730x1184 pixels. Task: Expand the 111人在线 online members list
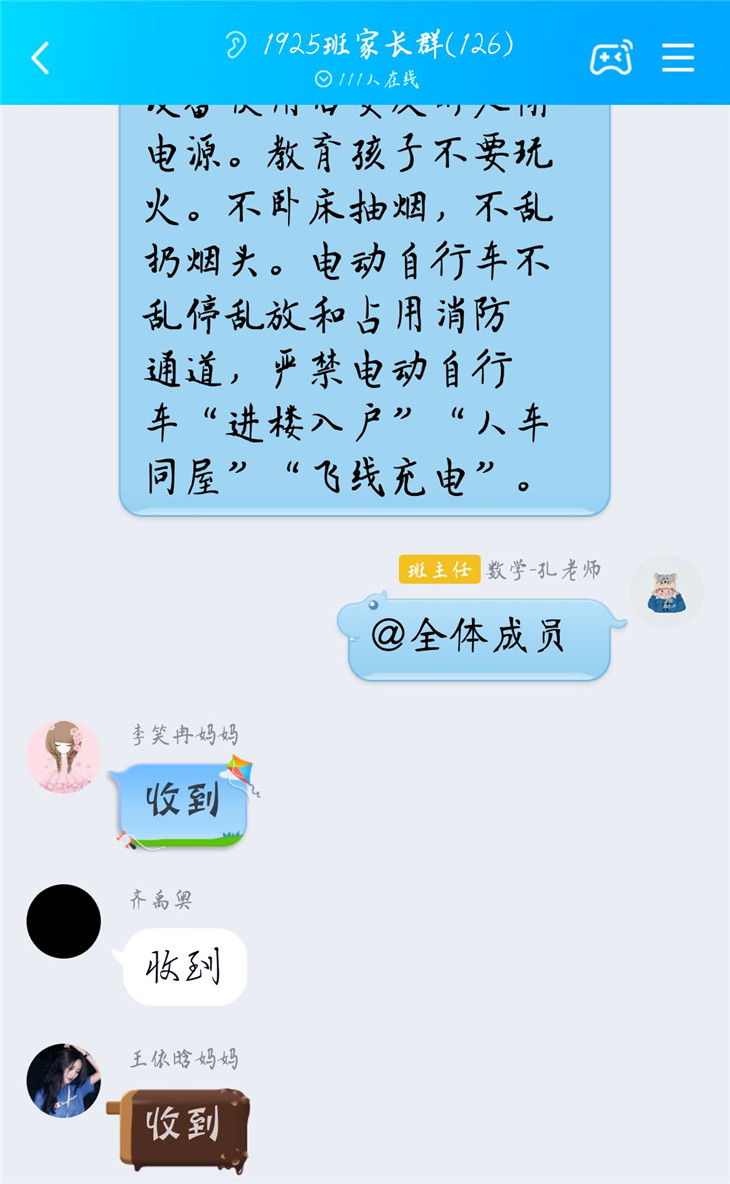click(366, 80)
